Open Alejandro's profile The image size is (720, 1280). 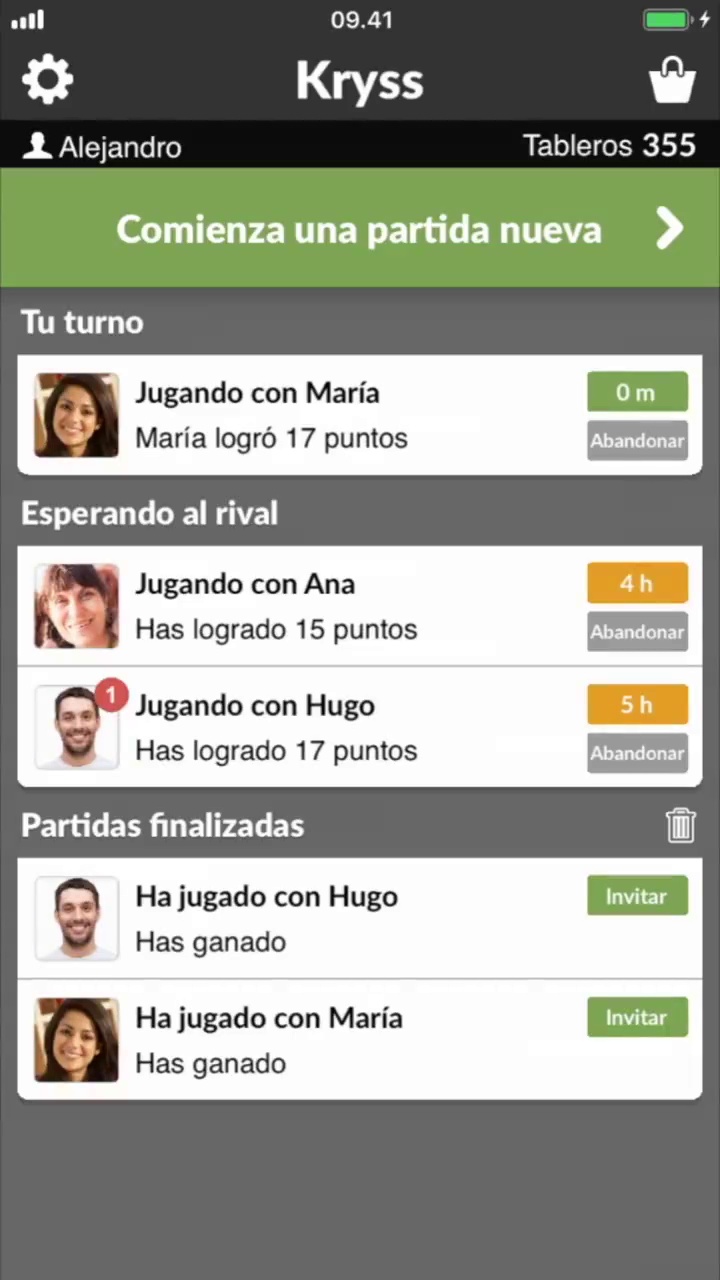102,147
